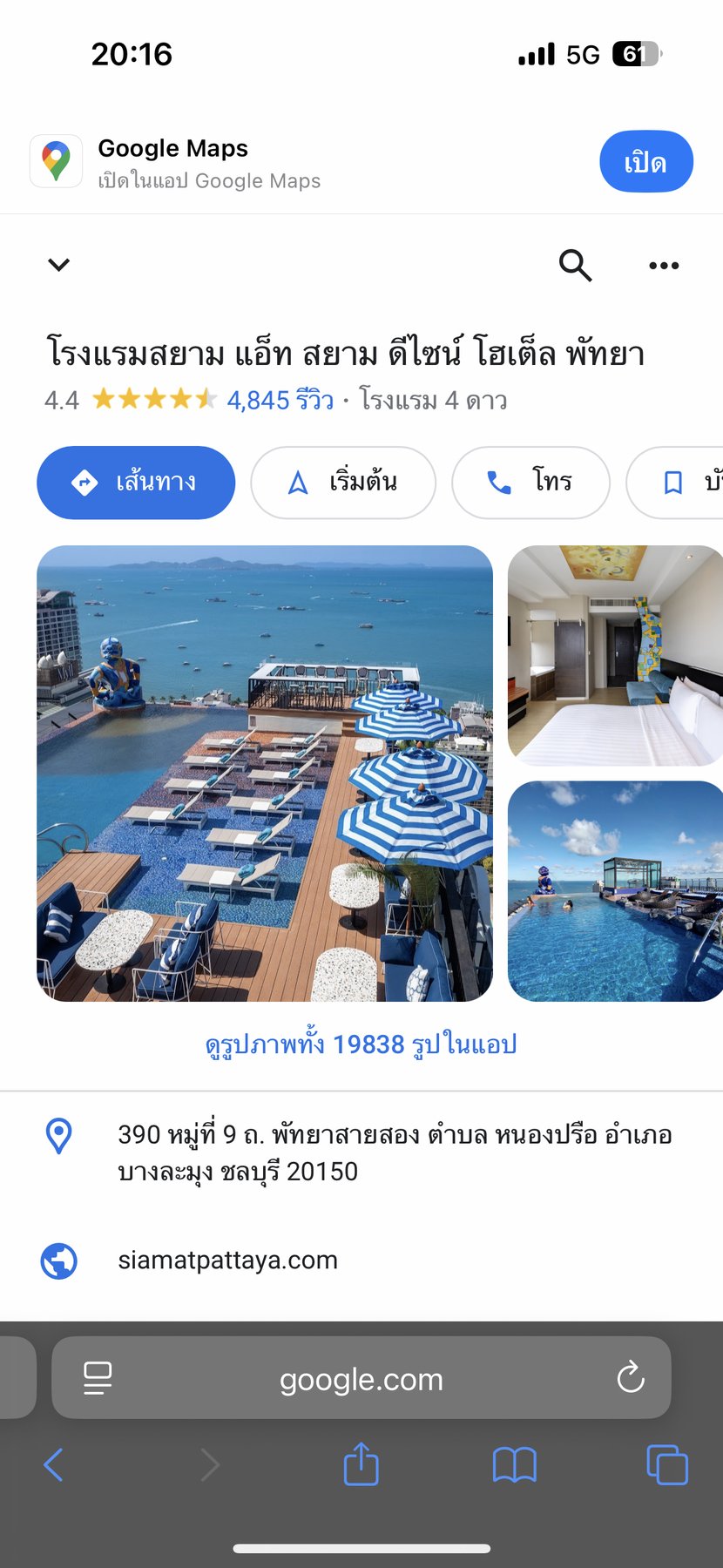Collapse the place panel with the down chevron

point(58,265)
